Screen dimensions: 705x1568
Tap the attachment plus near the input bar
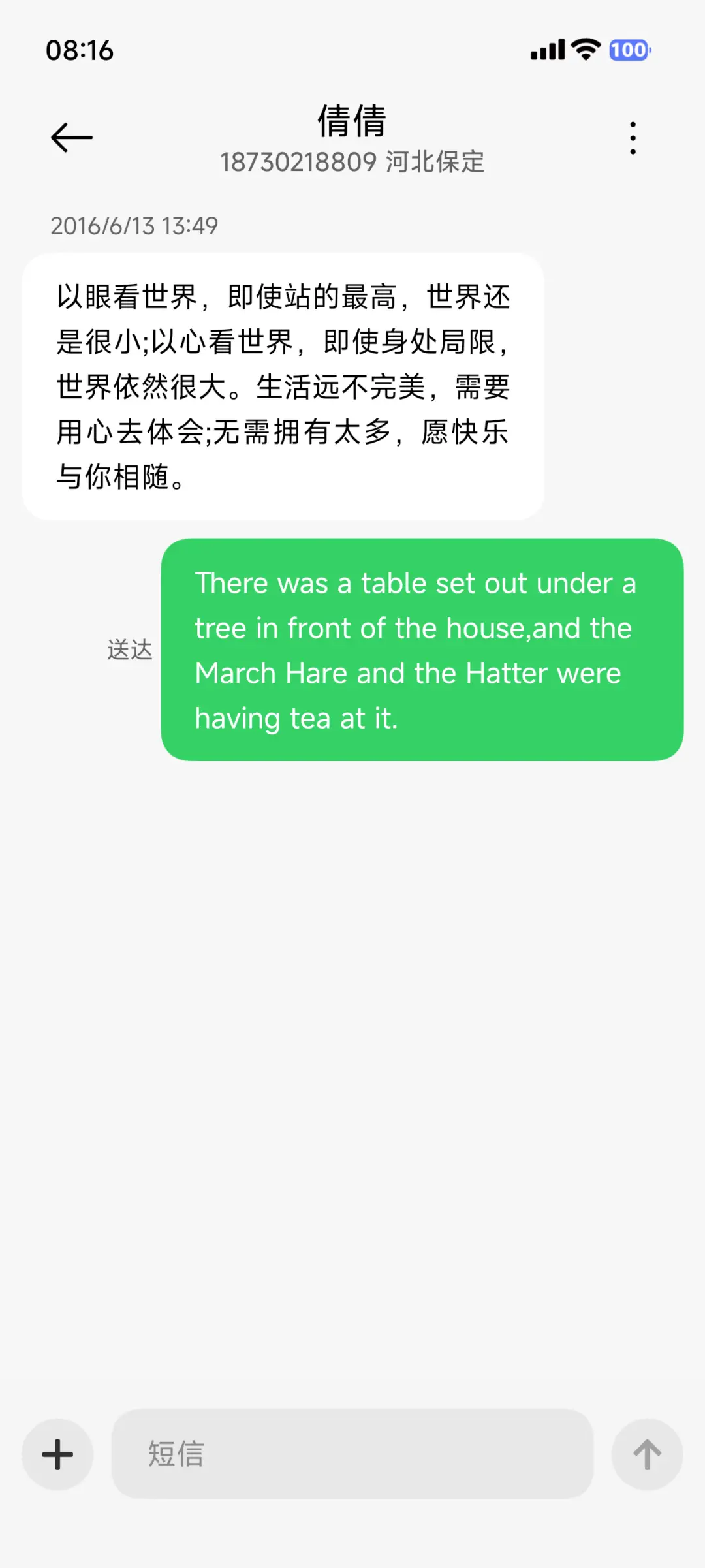(57, 1454)
